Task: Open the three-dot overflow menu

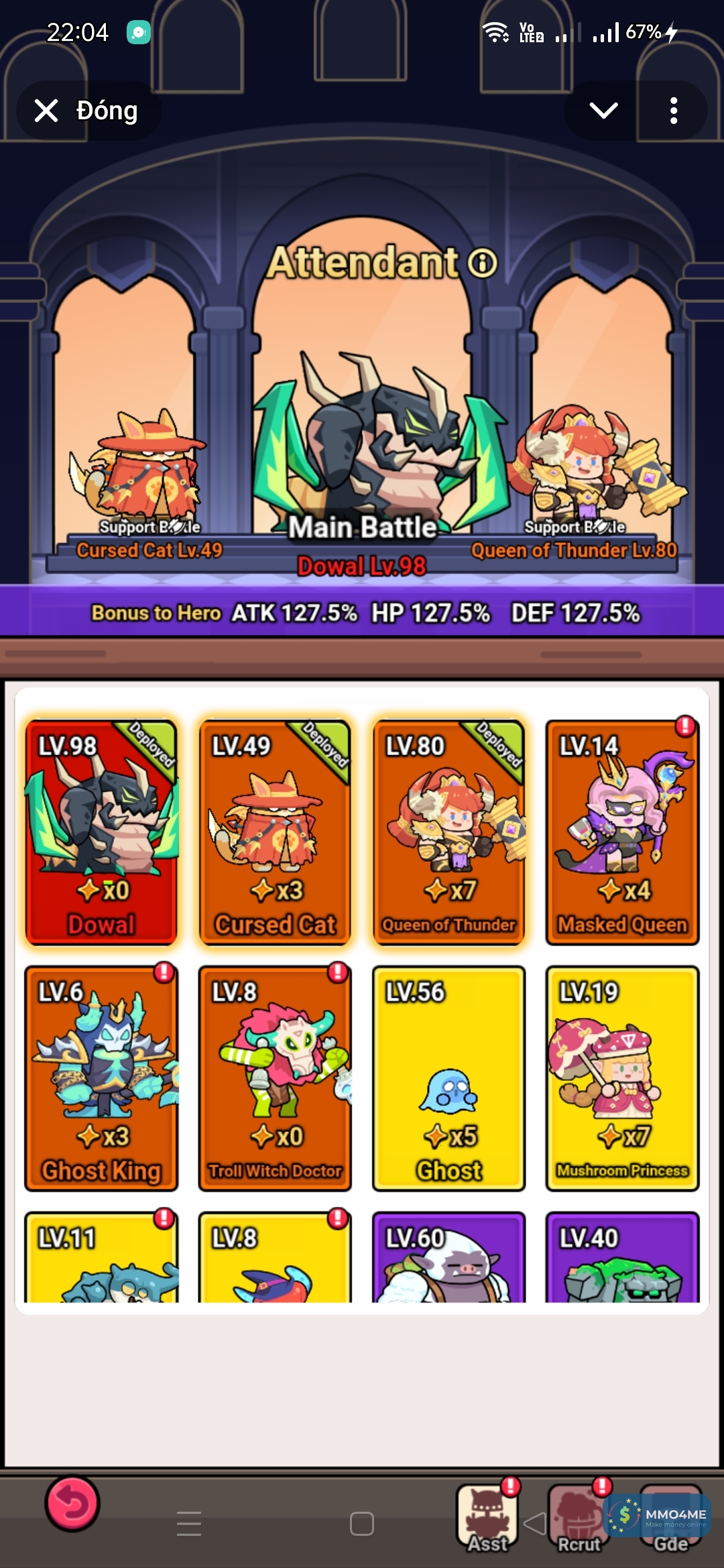Action: [674, 111]
